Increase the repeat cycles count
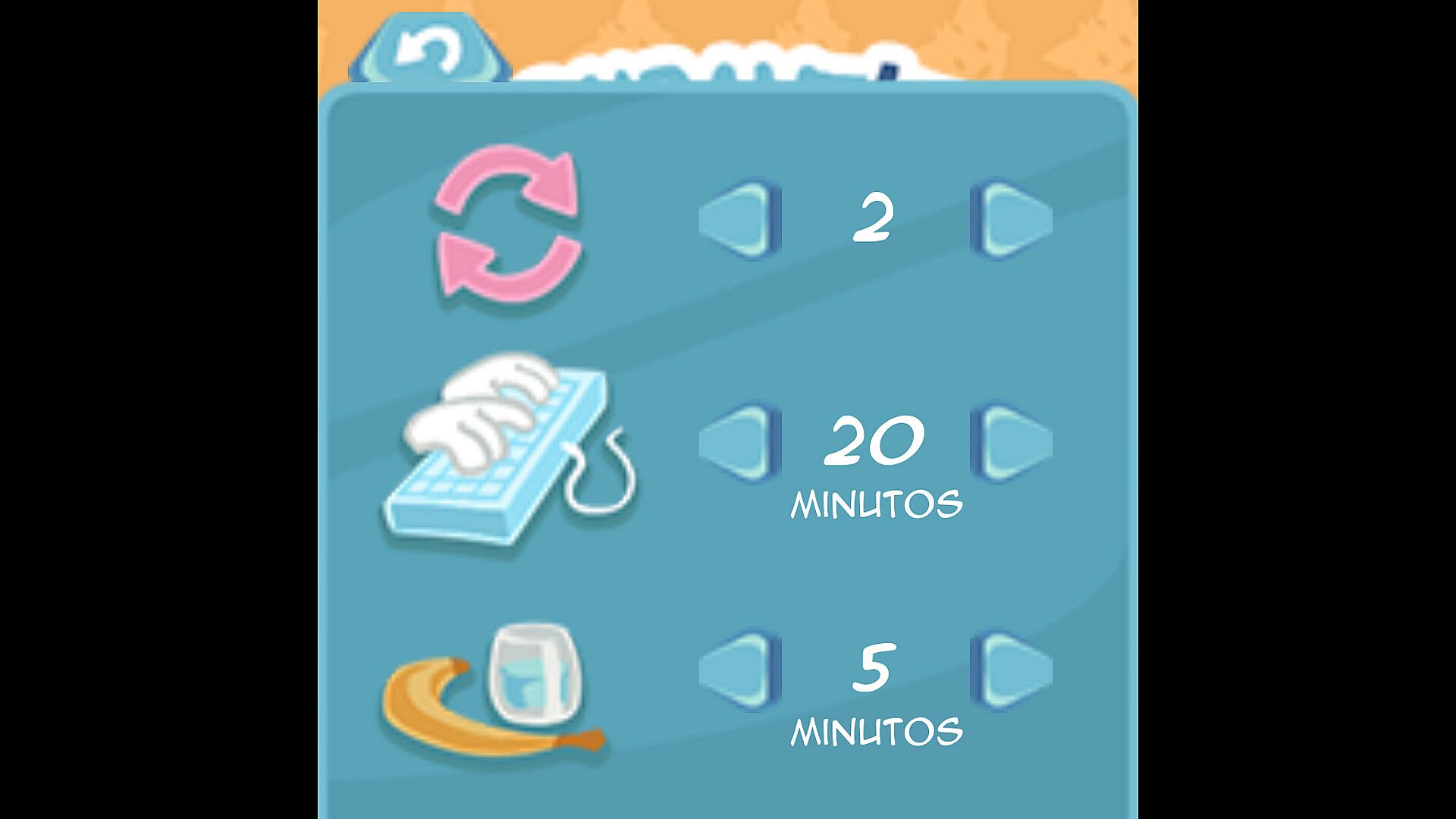The width and height of the screenshot is (1456, 819). coord(1011,219)
